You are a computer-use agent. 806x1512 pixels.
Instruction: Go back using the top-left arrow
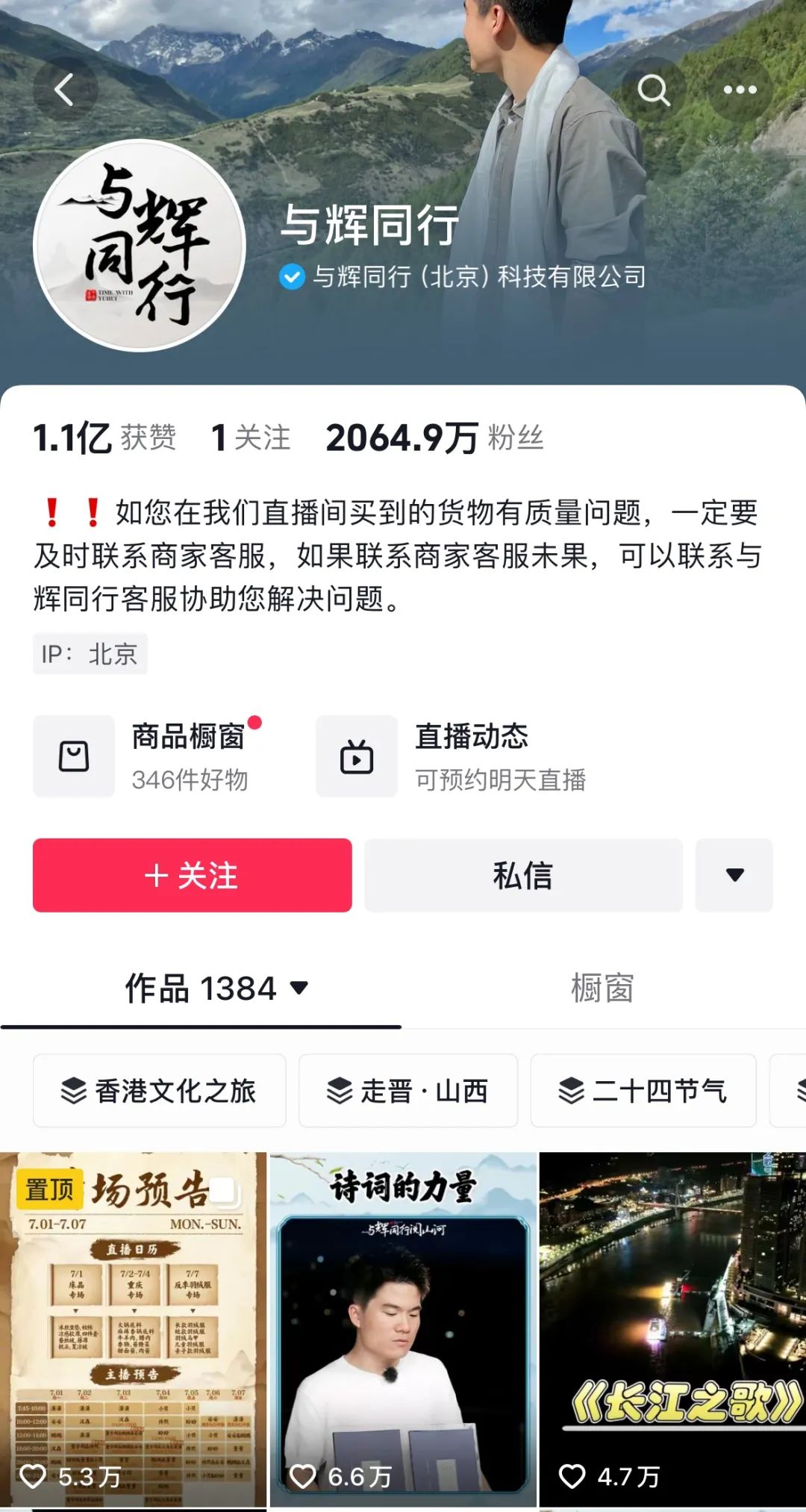pyautogui.click(x=65, y=90)
